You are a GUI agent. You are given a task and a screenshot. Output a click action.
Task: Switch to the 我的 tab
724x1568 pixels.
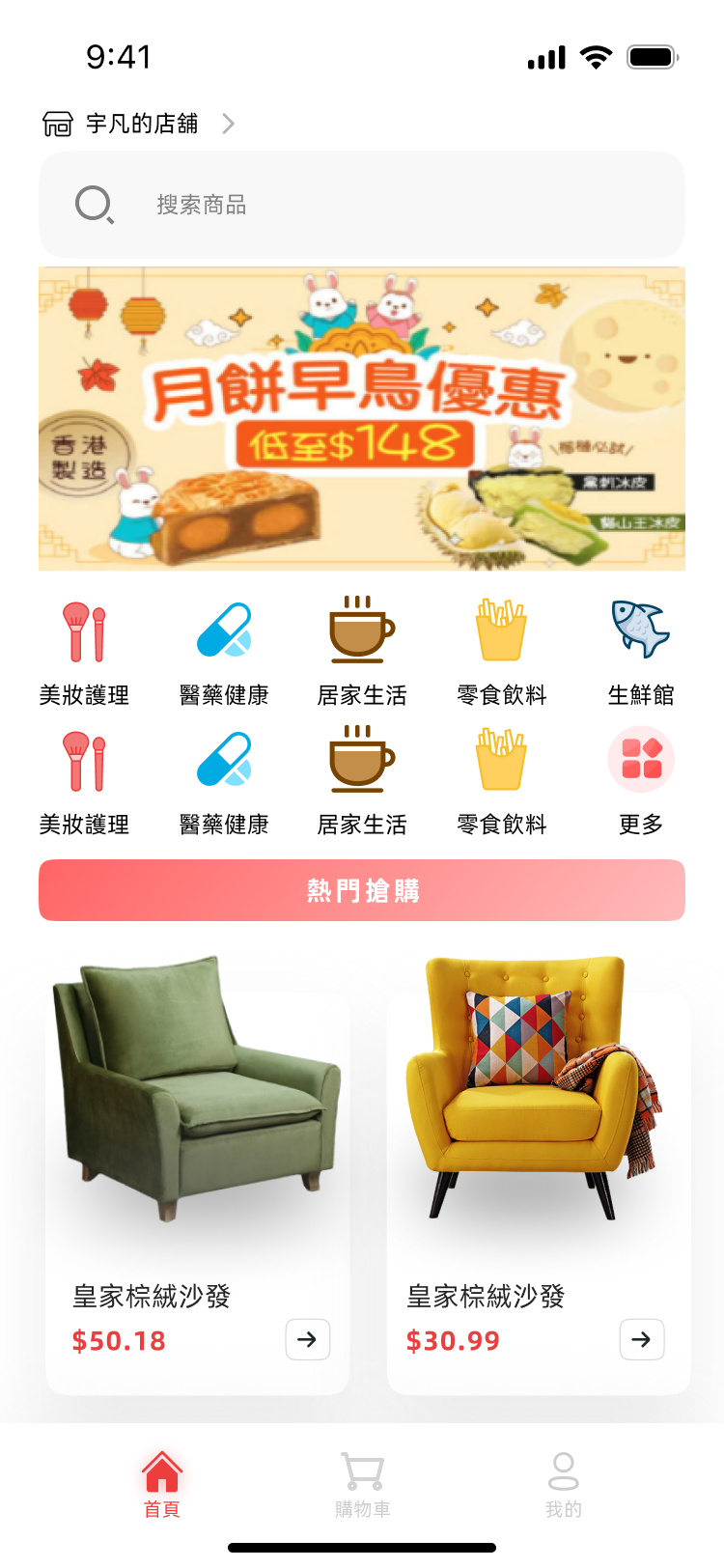563,1483
